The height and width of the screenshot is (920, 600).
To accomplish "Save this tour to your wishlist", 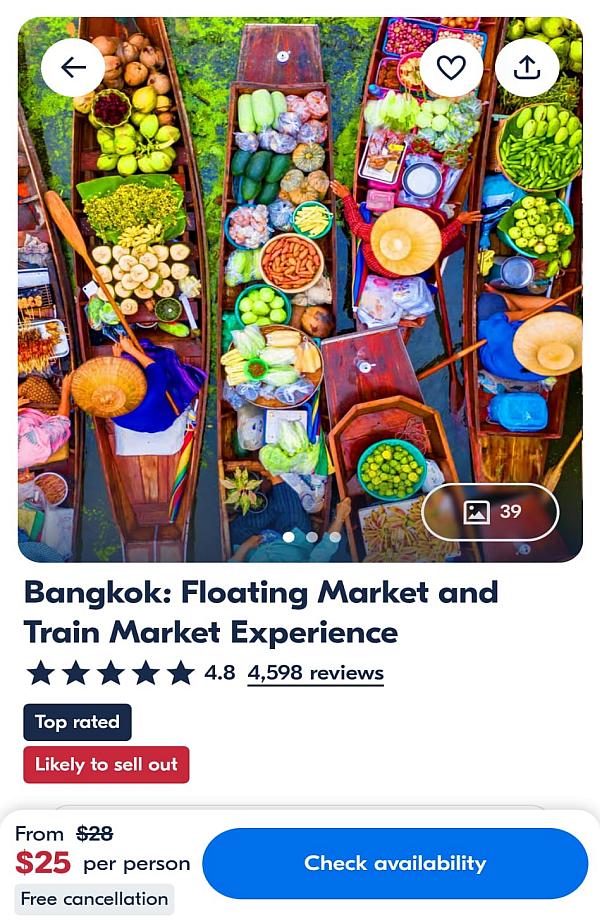I will 451,67.
